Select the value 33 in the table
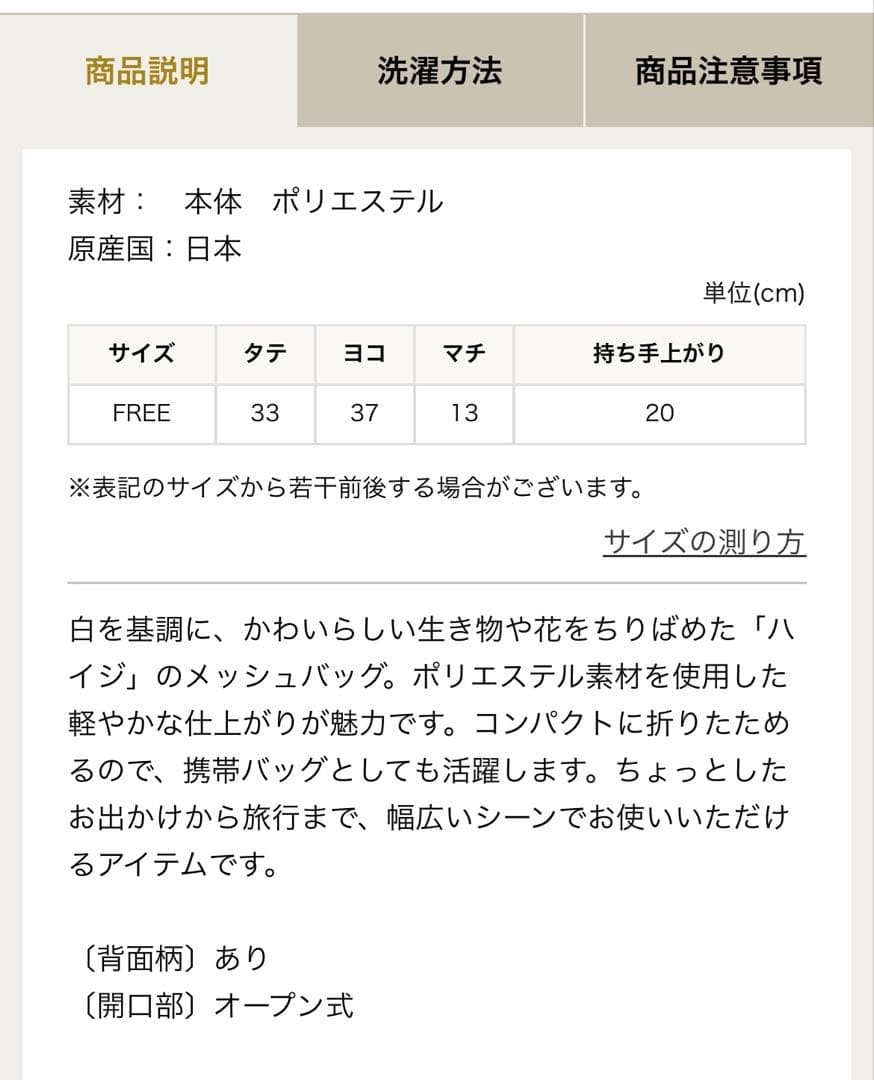874x1080 pixels. click(x=266, y=413)
